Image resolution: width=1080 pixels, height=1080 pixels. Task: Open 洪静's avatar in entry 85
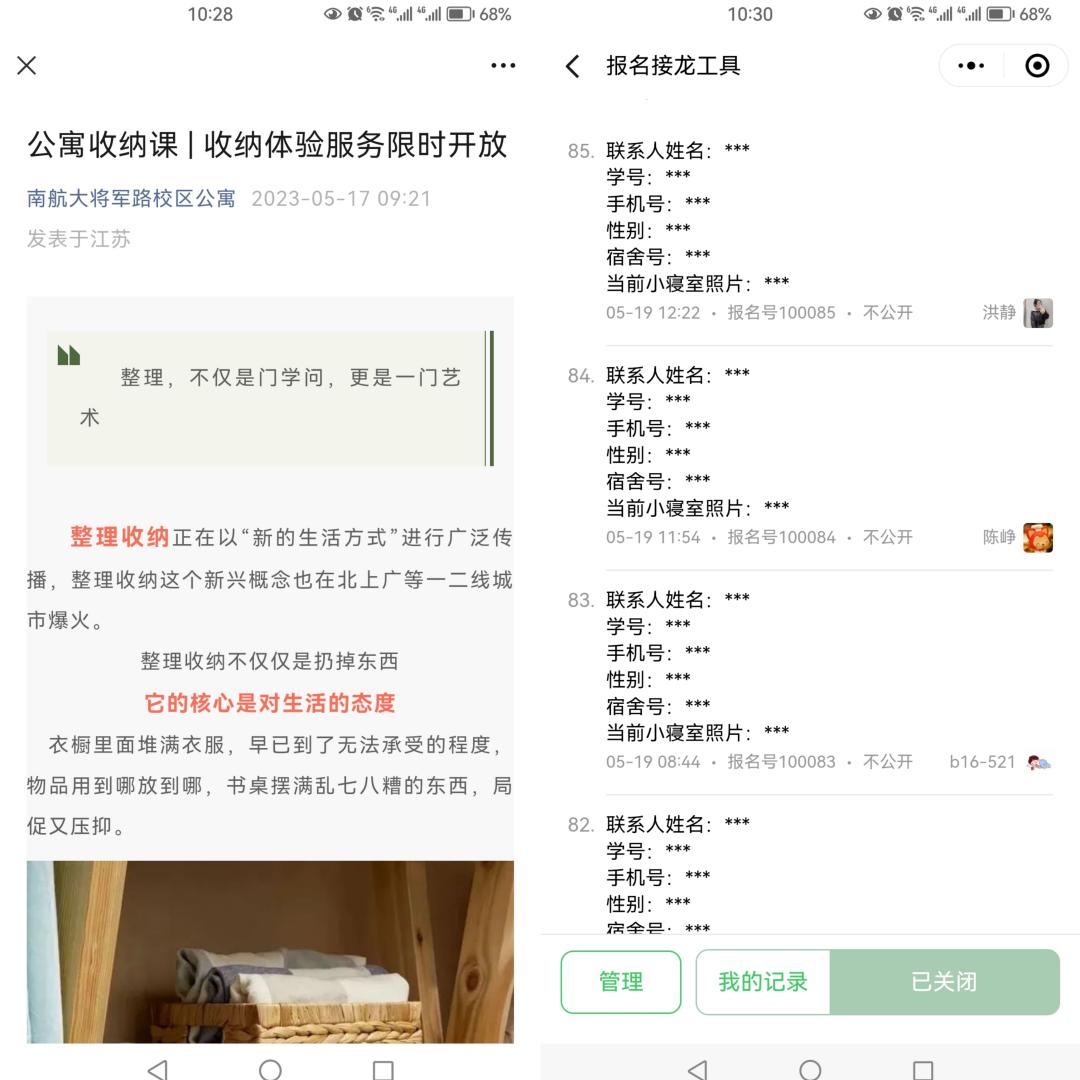tap(1038, 313)
